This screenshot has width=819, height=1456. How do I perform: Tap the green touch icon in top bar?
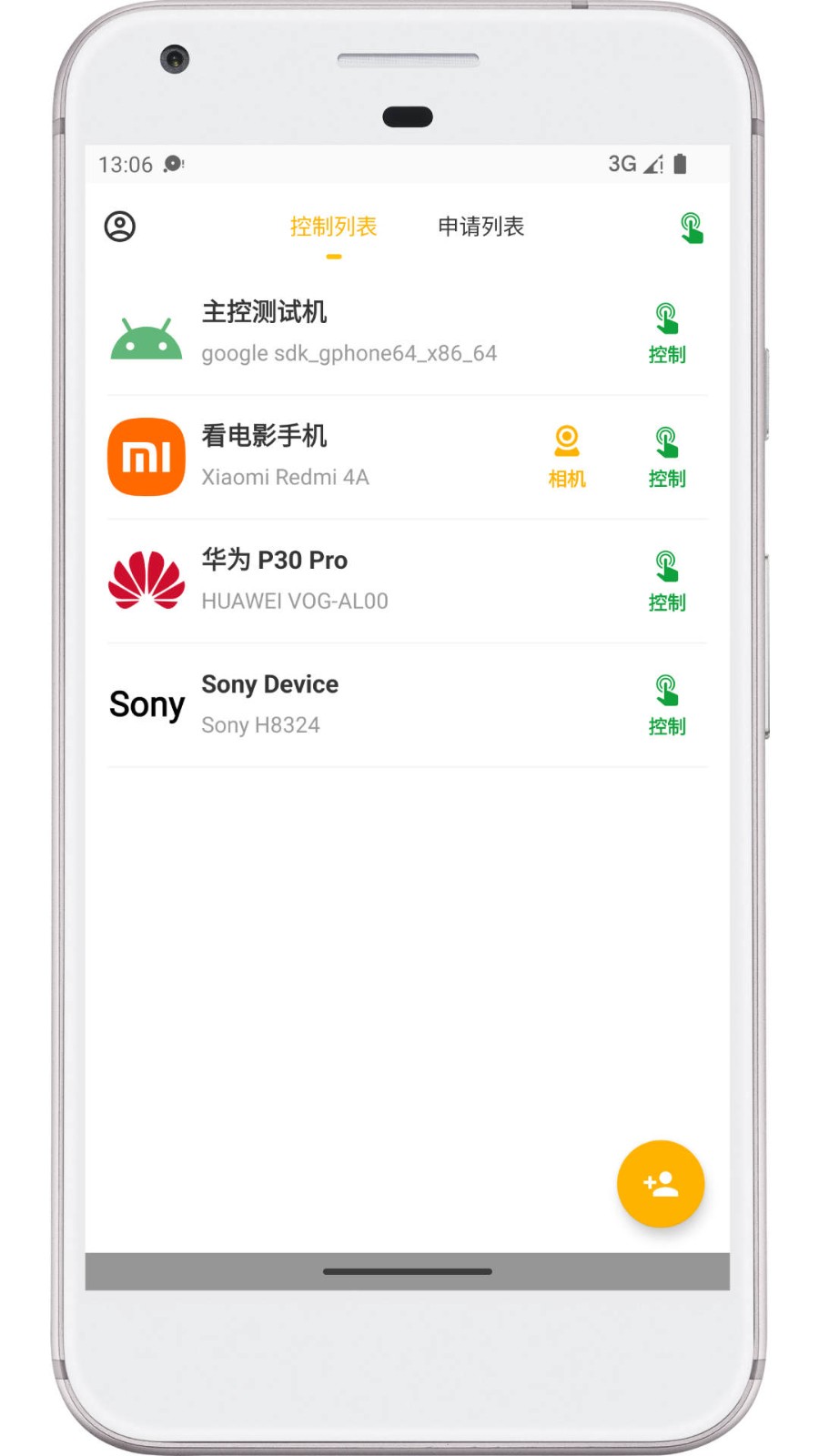(x=692, y=227)
